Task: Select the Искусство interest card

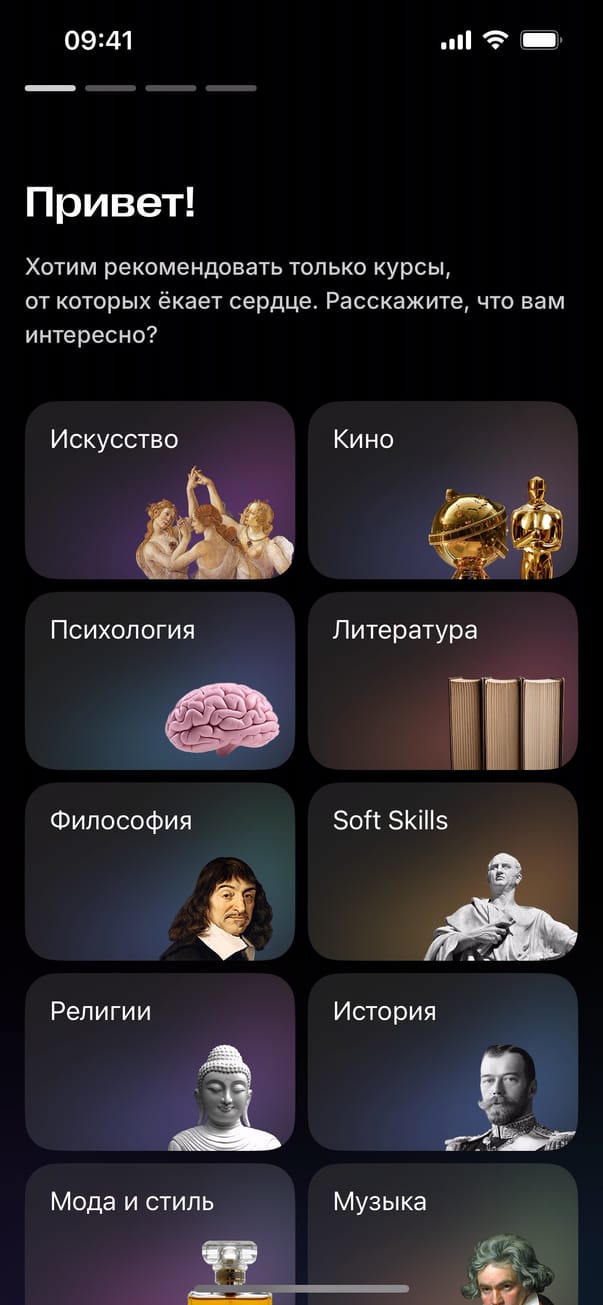Action: (160, 490)
